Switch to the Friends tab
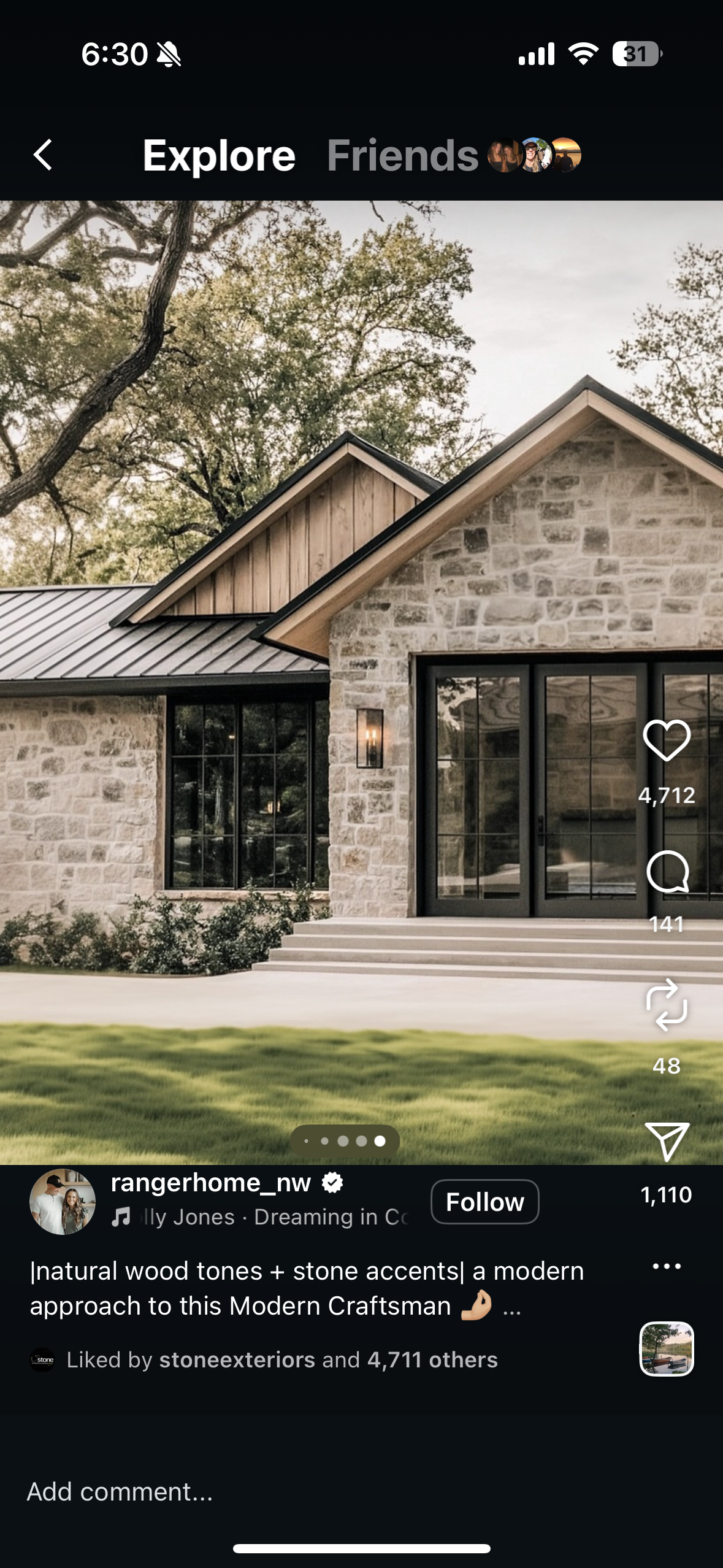This screenshot has height=1568, width=723. [x=402, y=156]
